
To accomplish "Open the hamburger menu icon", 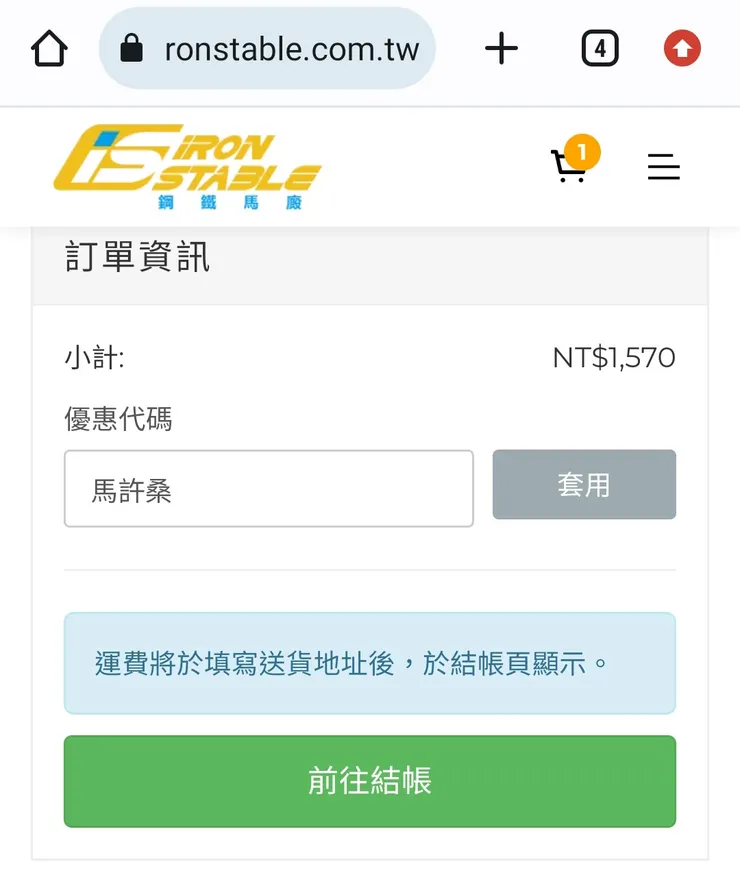I will 664,168.
